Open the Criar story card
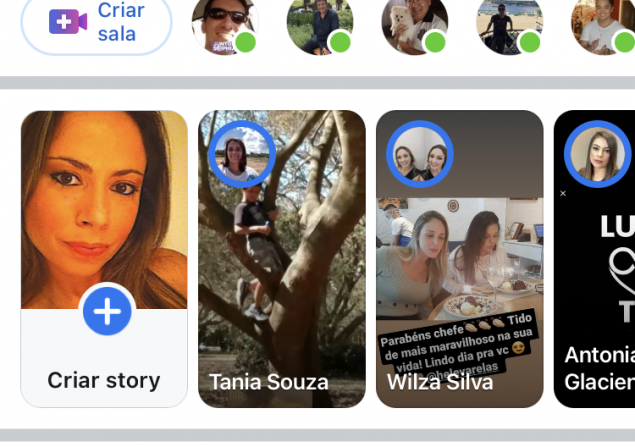Image resolution: width=635 pixels, height=447 pixels. (104, 259)
